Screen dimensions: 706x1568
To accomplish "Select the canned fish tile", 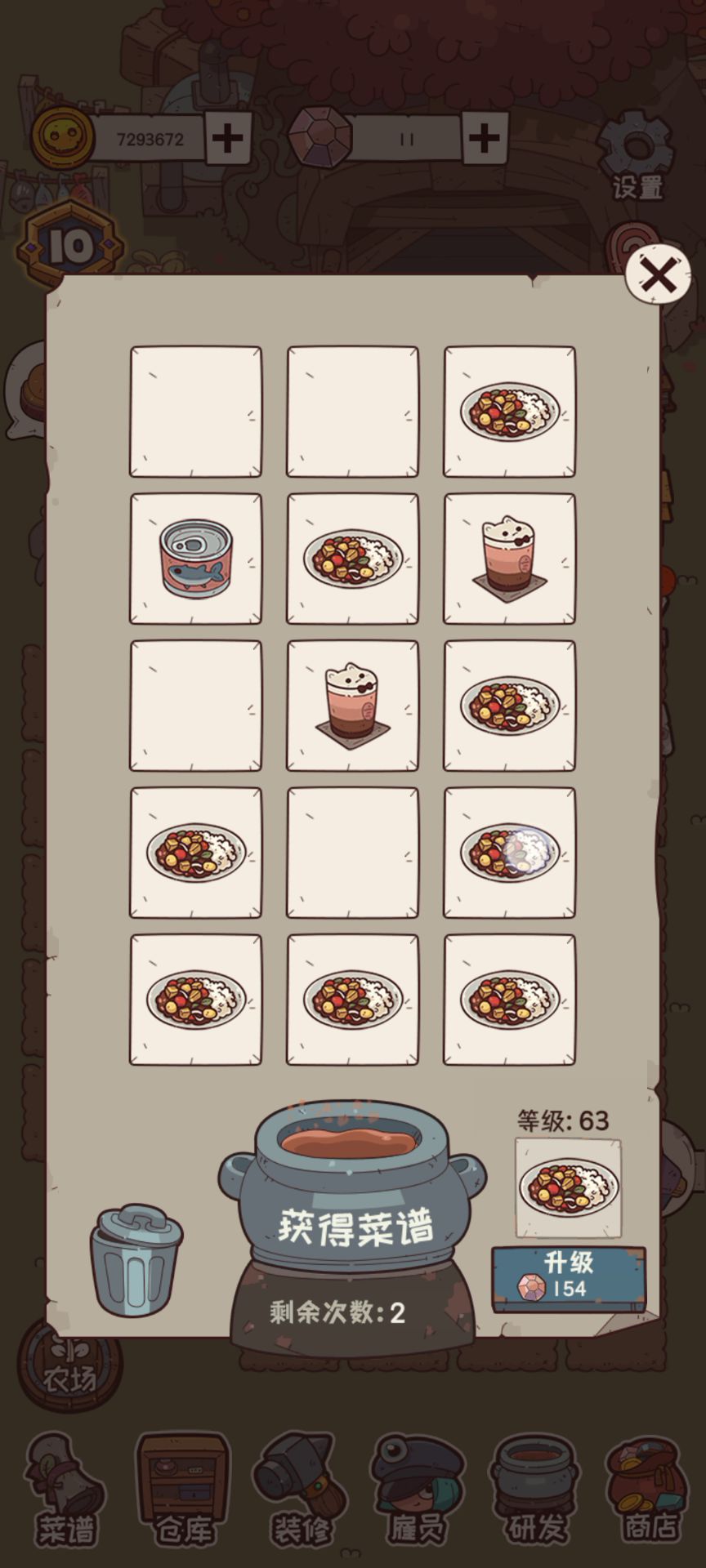I will 196,559.
